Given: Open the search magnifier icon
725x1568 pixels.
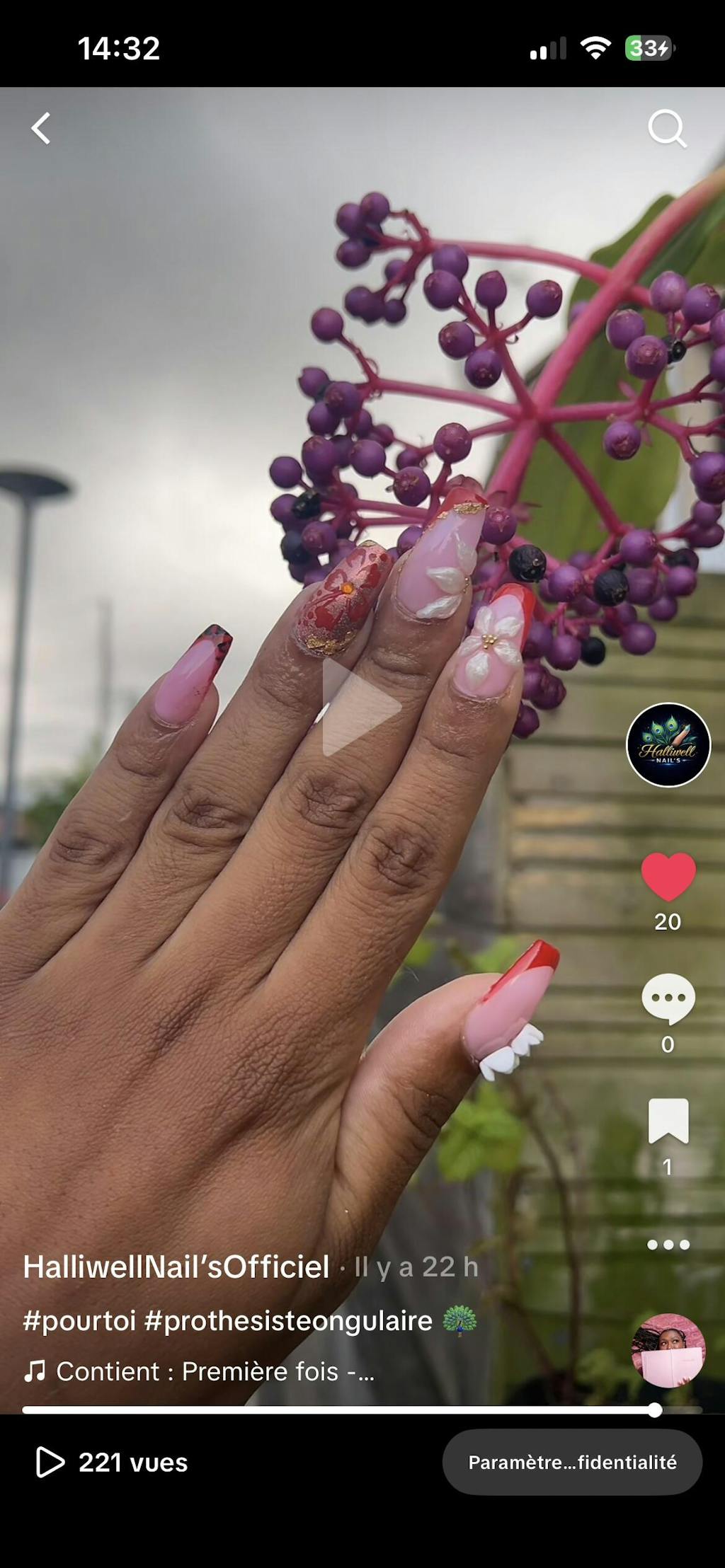Looking at the screenshot, I should [667, 129].
